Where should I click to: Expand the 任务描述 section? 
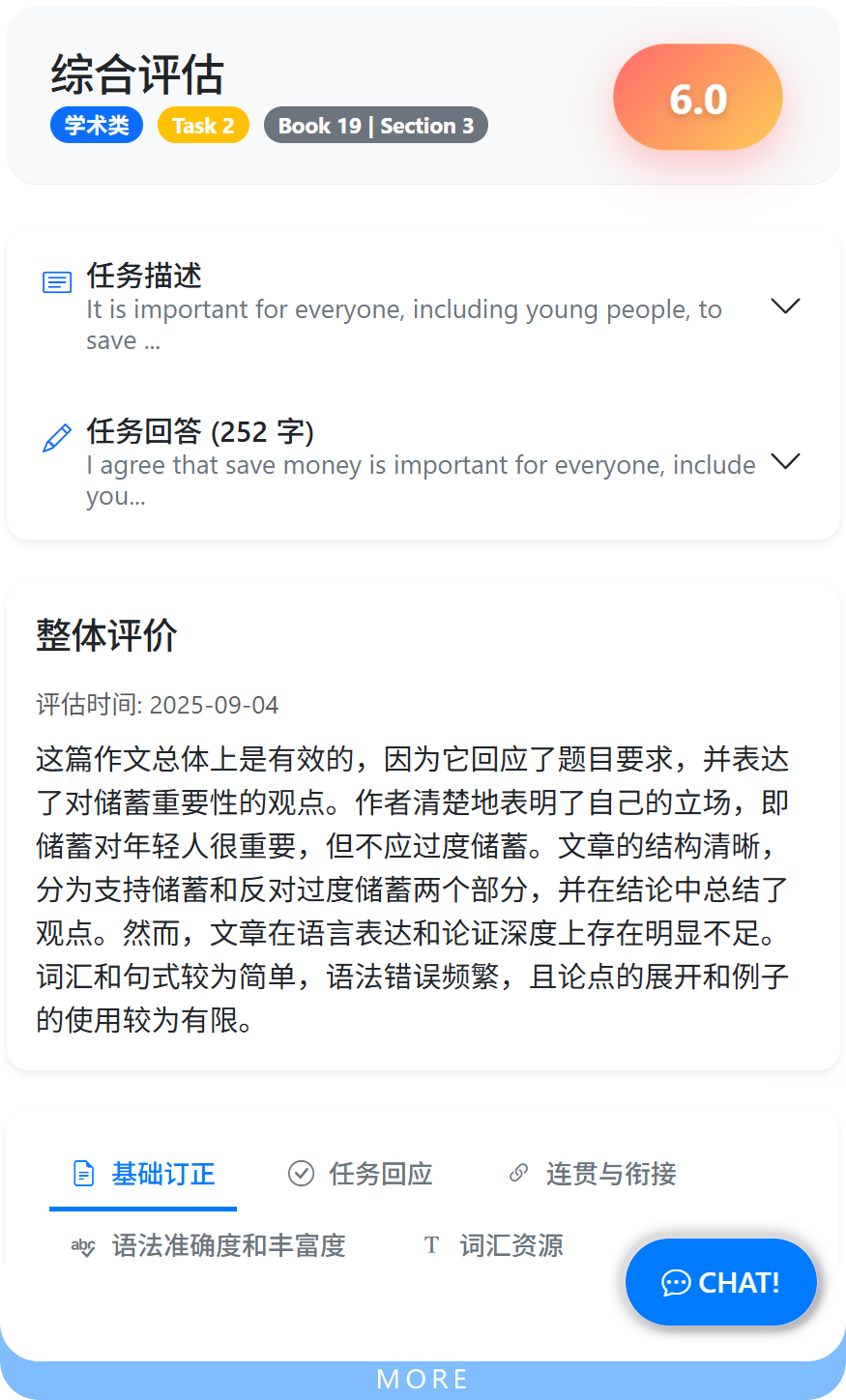coord(785,306)
